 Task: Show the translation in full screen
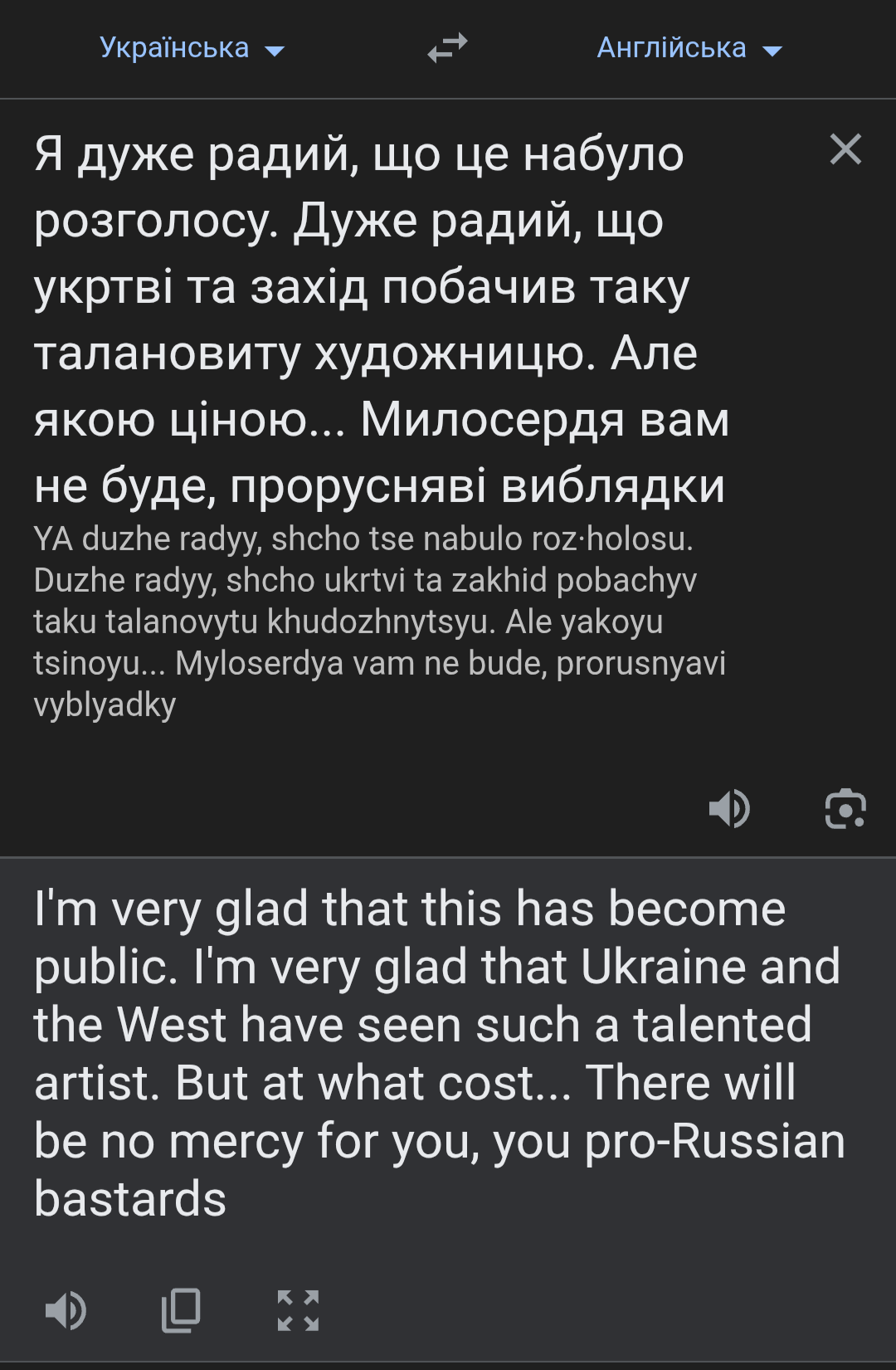pos(298,1311)
